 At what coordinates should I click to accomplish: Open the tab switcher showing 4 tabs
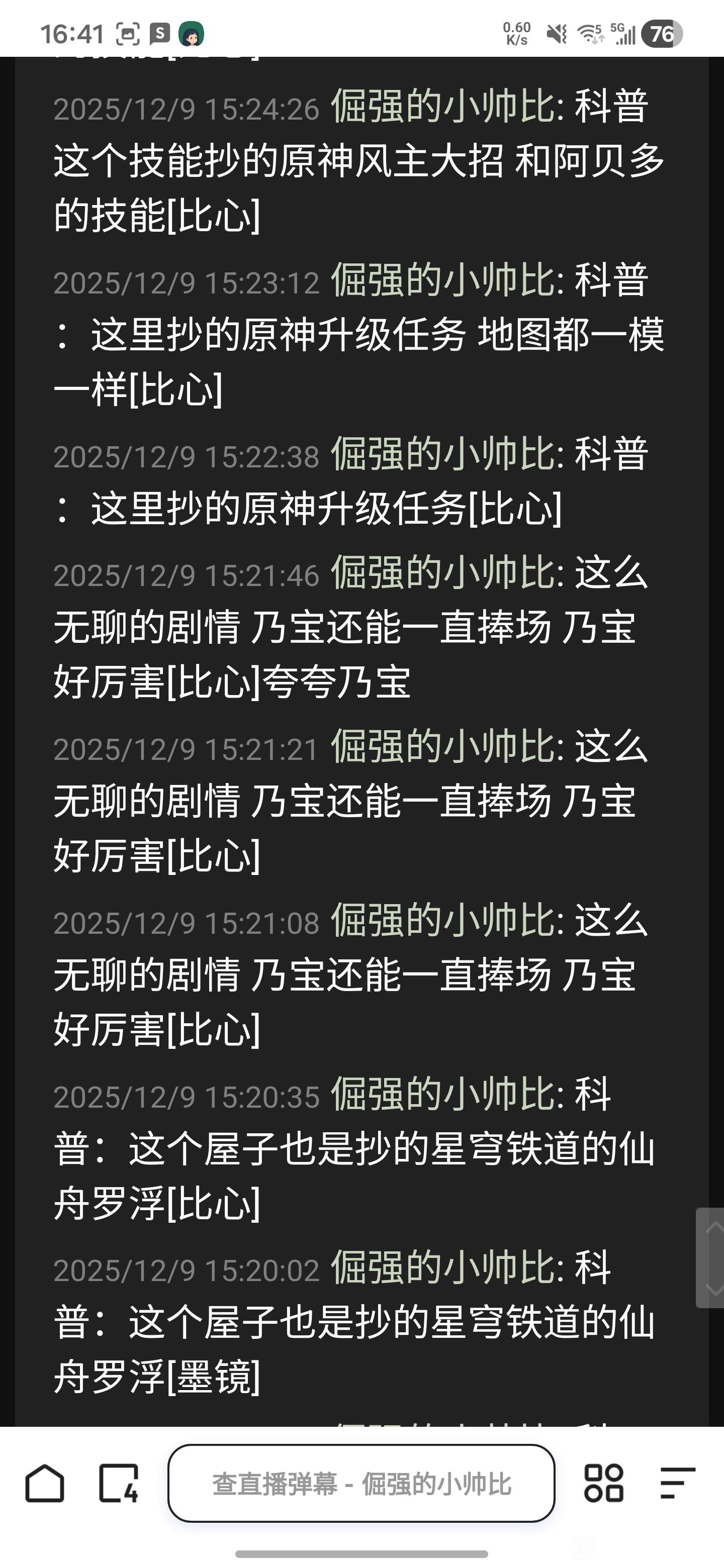pos(119,1484)
